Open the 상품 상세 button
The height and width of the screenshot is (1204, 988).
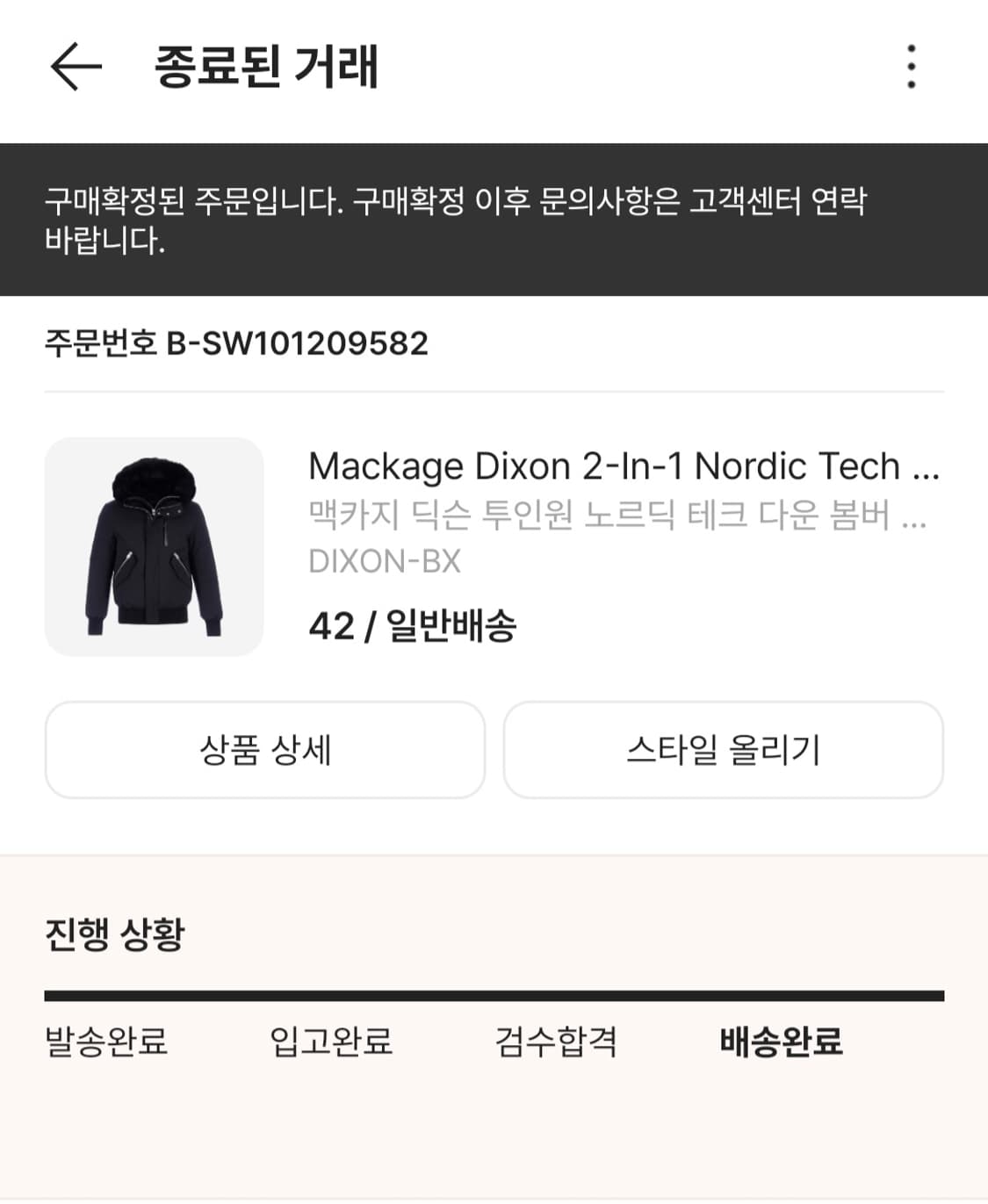pos(263,750)
